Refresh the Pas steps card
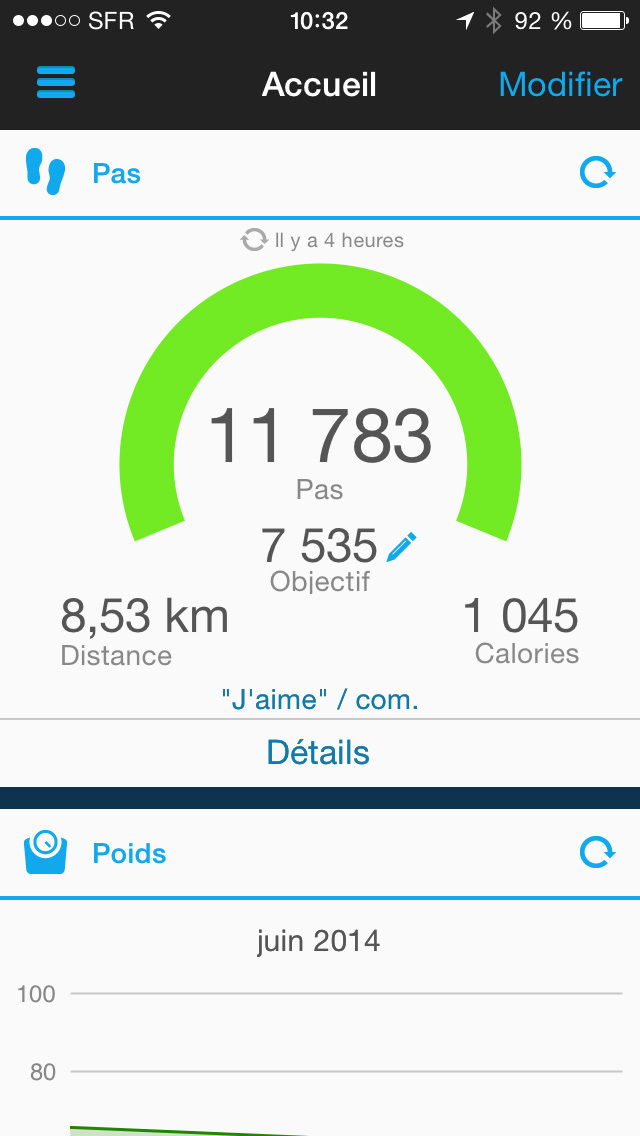Screen dimensions: 640x1136 [598, 173]
